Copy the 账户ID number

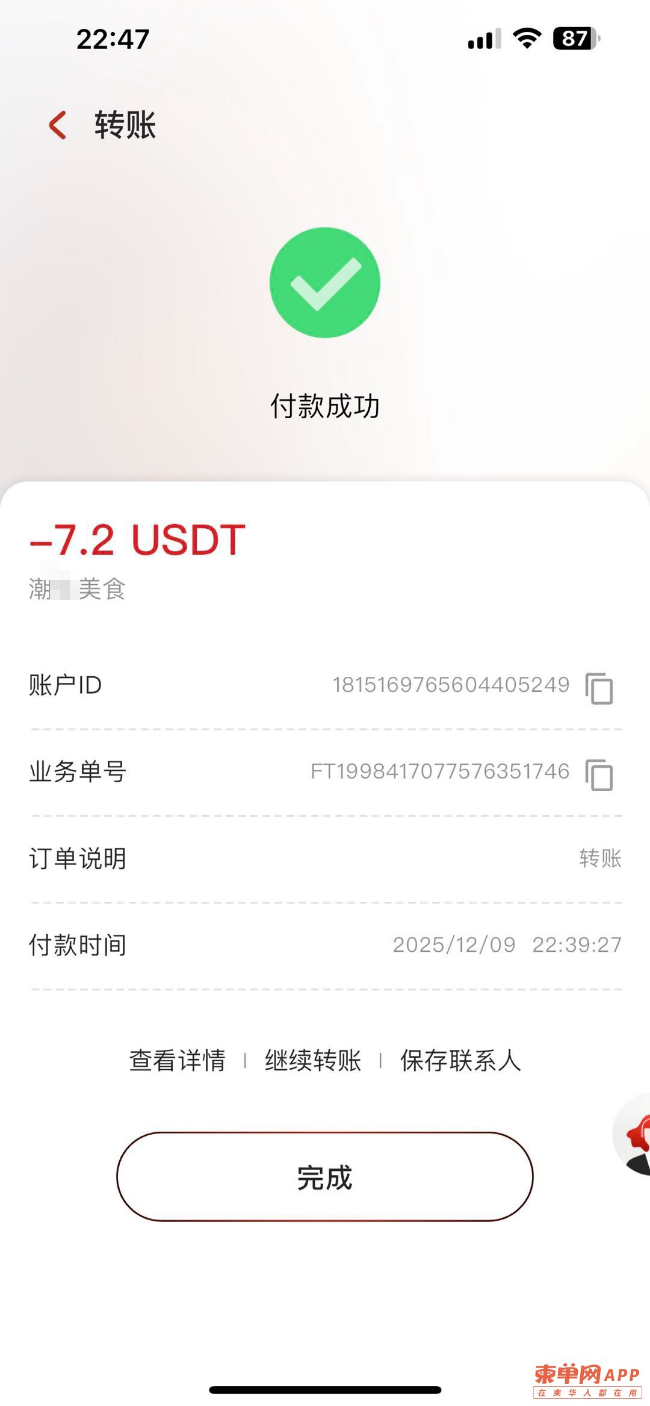[x=599, y=688]
